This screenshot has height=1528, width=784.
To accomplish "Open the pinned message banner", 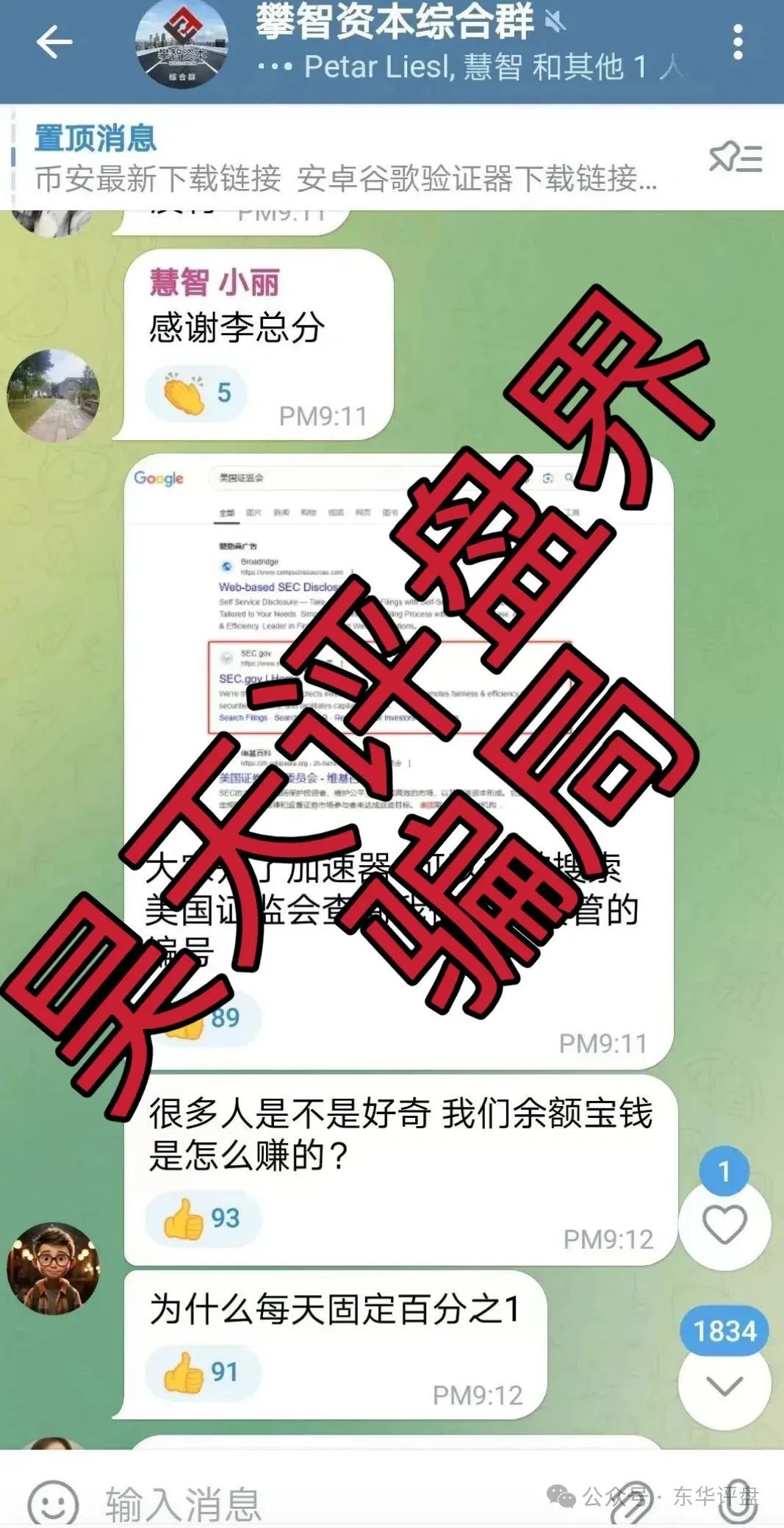I will click(x=345, y=157).
